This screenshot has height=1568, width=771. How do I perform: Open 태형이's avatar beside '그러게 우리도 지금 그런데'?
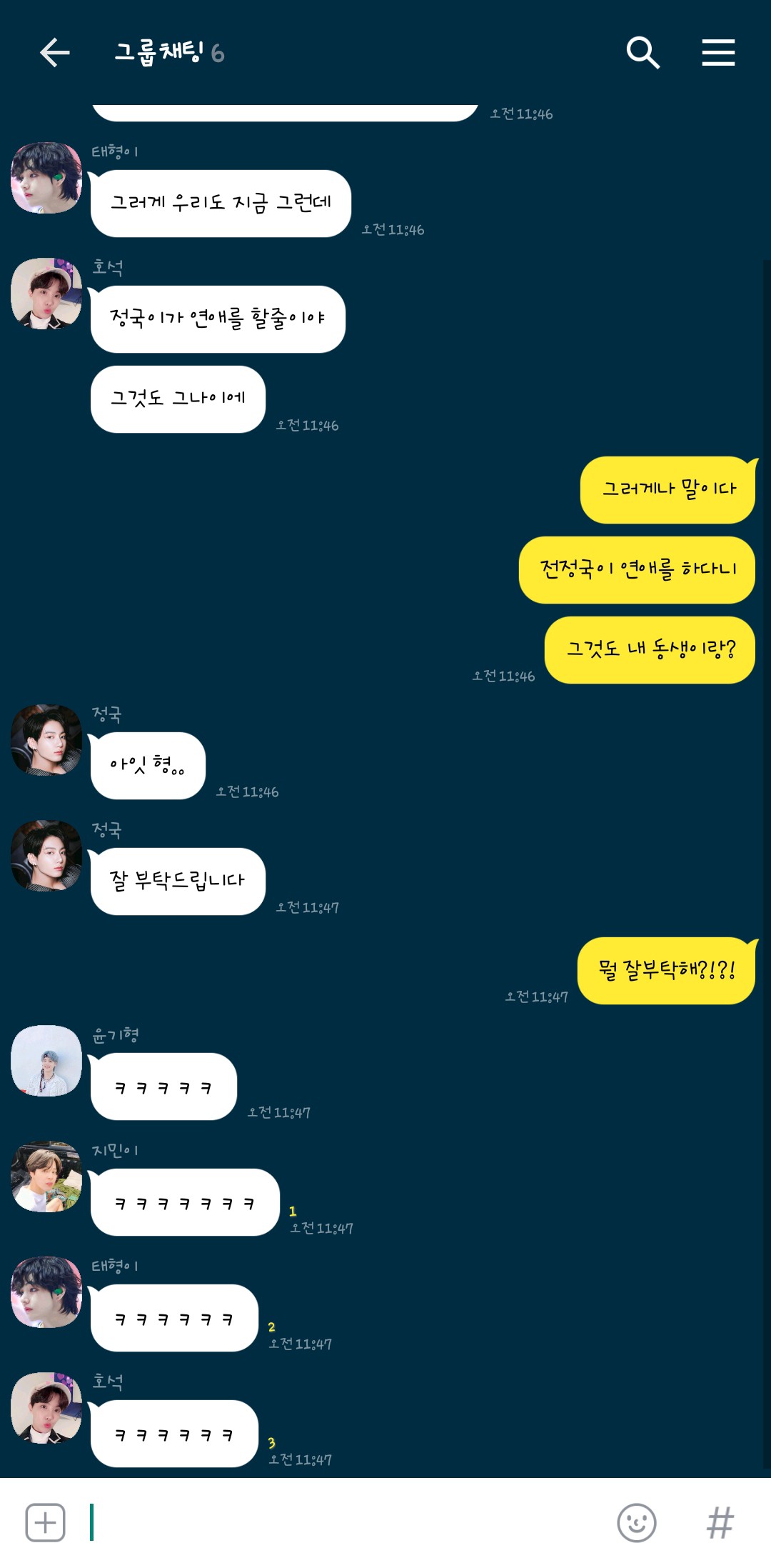[46, 178]
